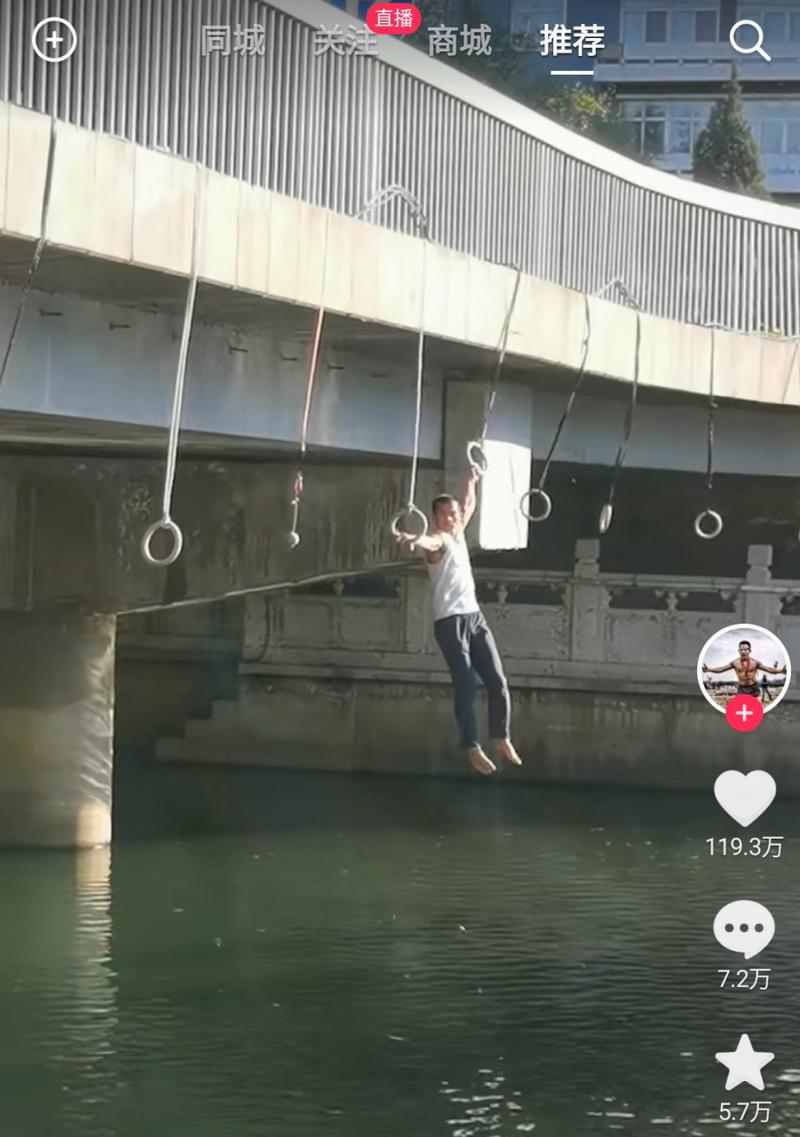This screenshot has height=1137, width=800.
Task: Like this video with the heart
Action: coord(744,797)
